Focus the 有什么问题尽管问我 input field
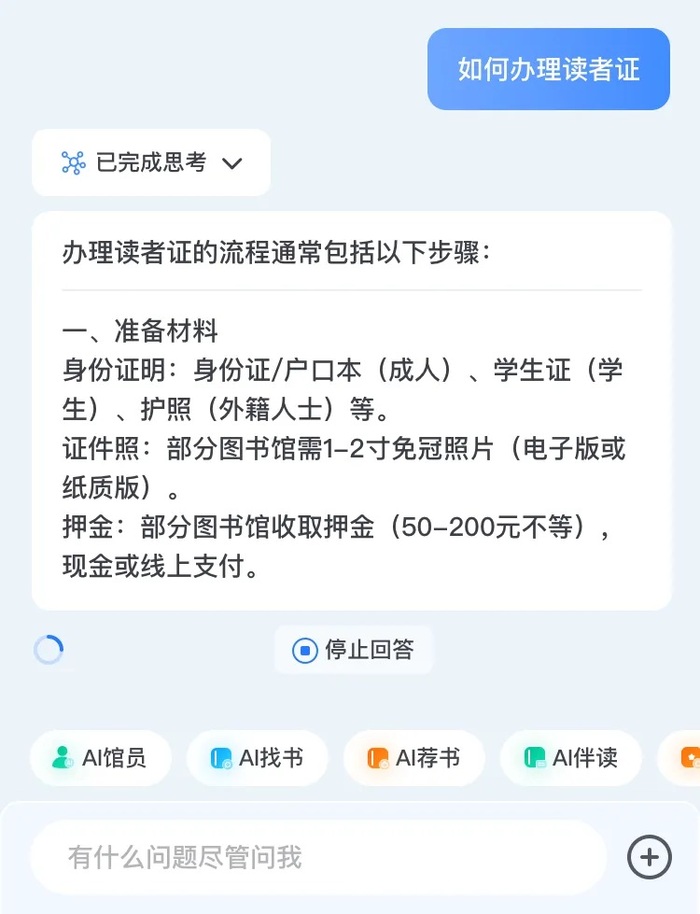700x914 pixels. click(318, 857)
